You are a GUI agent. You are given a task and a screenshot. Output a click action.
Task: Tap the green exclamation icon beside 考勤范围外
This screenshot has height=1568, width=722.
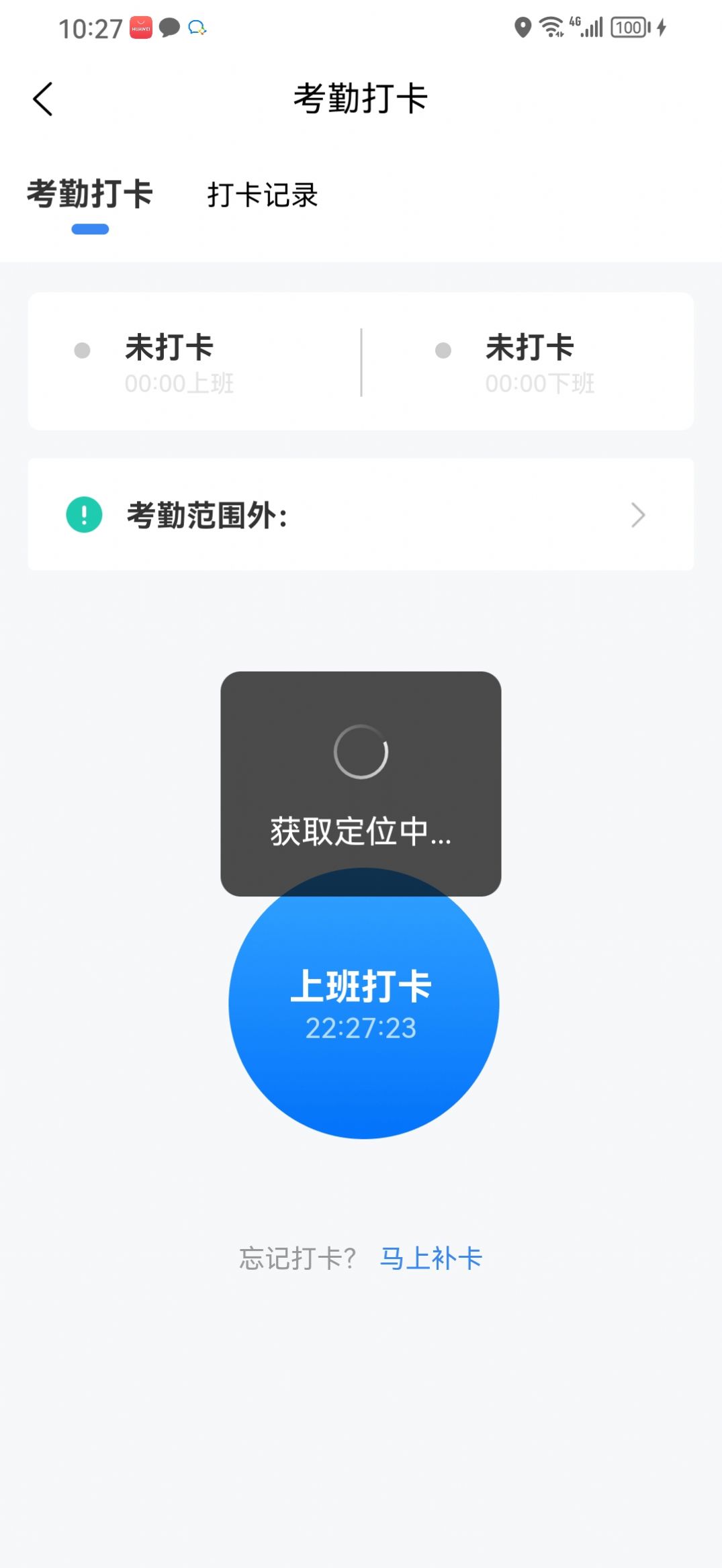pos(83,514)
